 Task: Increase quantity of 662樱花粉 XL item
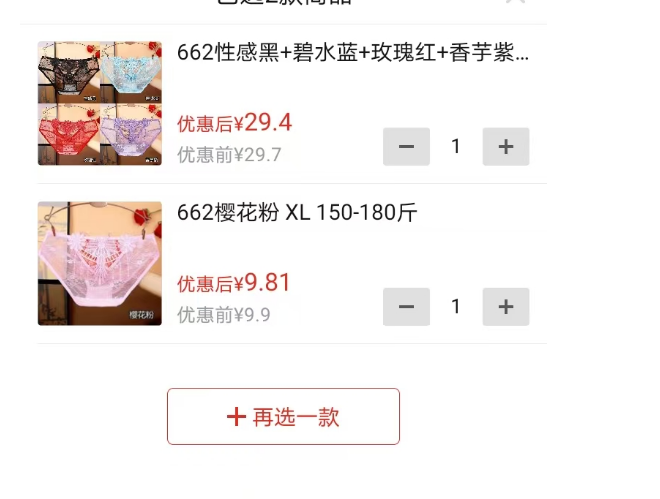pos(506,307)
